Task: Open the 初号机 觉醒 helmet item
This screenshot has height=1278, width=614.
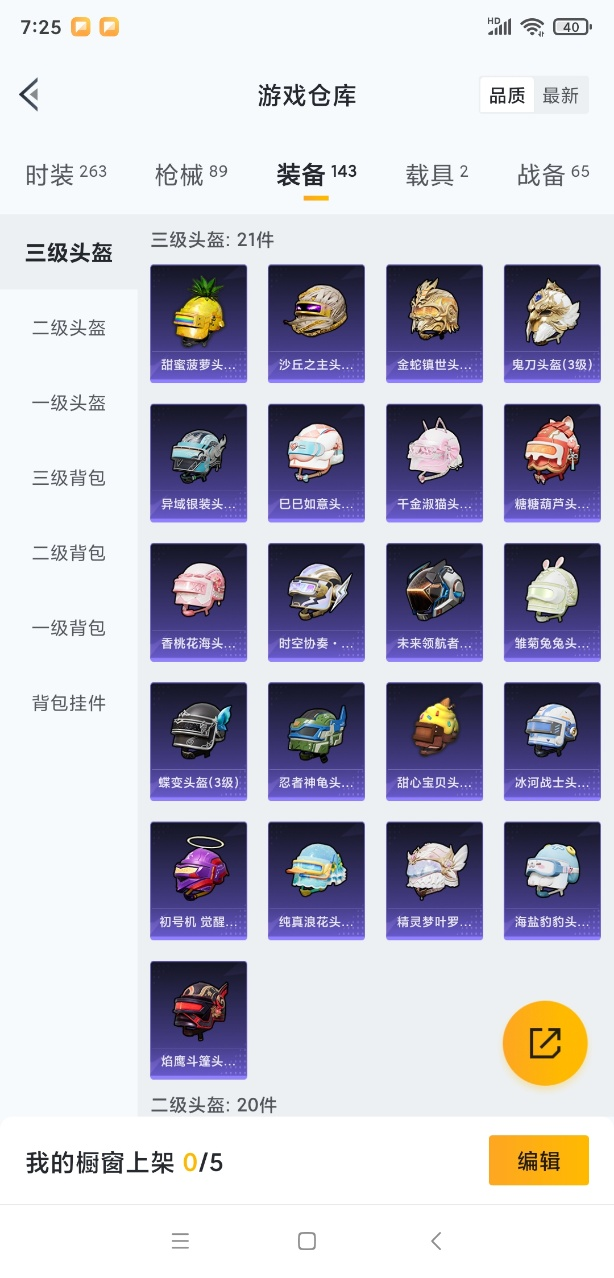Action: coord(198,880)
